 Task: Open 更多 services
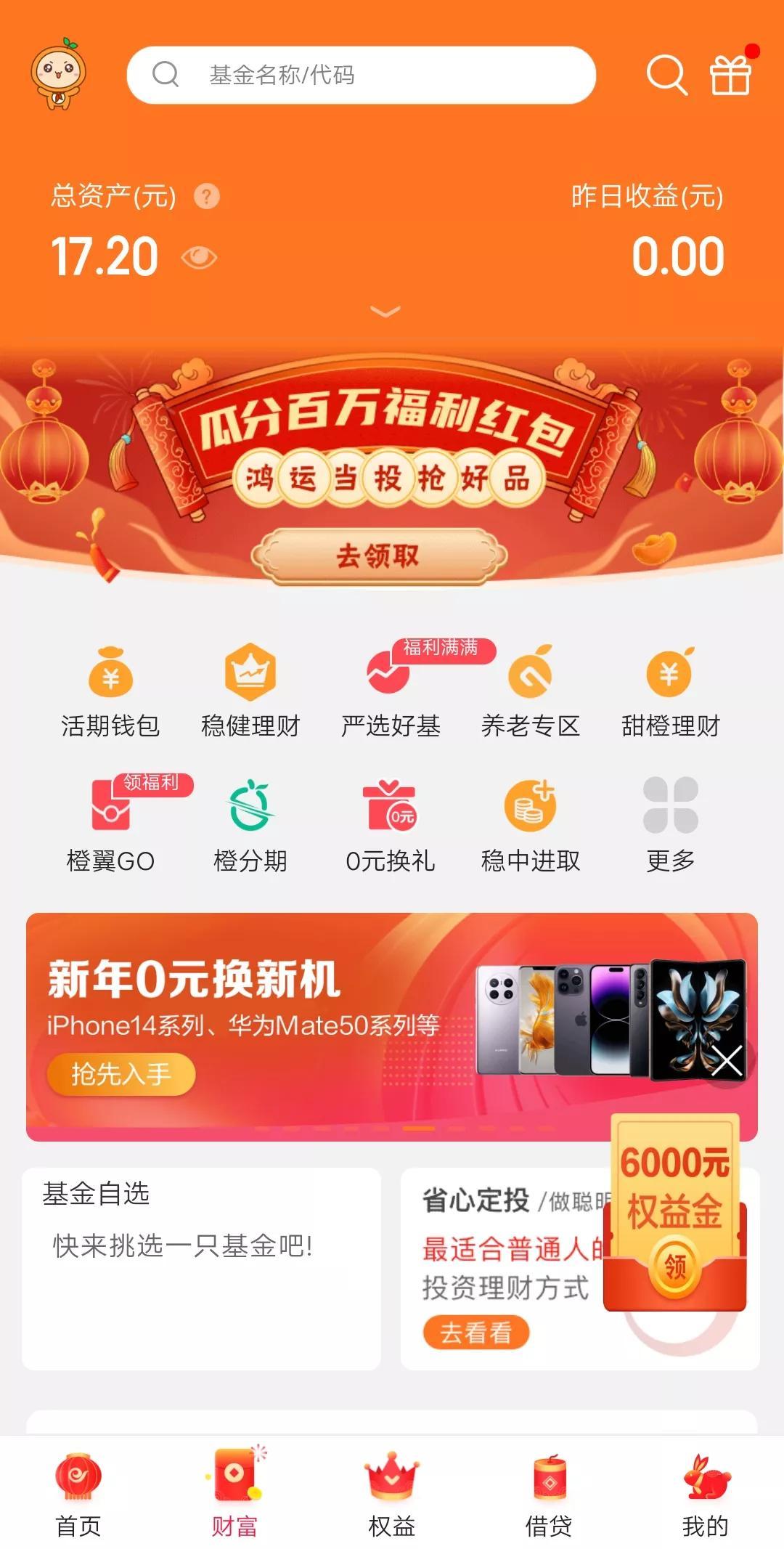pyautogui.click(x=670, y=826)
